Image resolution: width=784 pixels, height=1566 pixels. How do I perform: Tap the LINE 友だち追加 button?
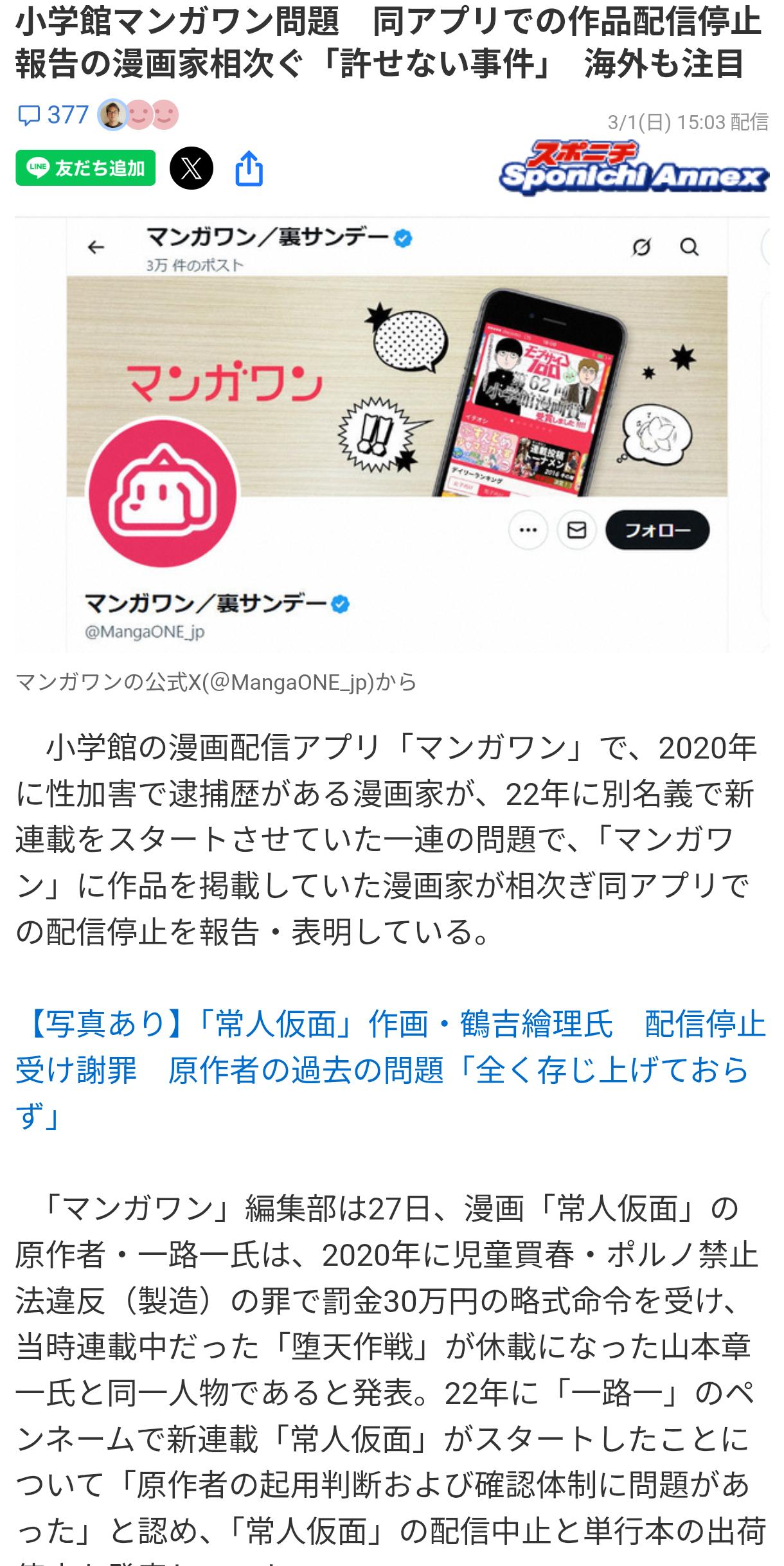[85, 168]
